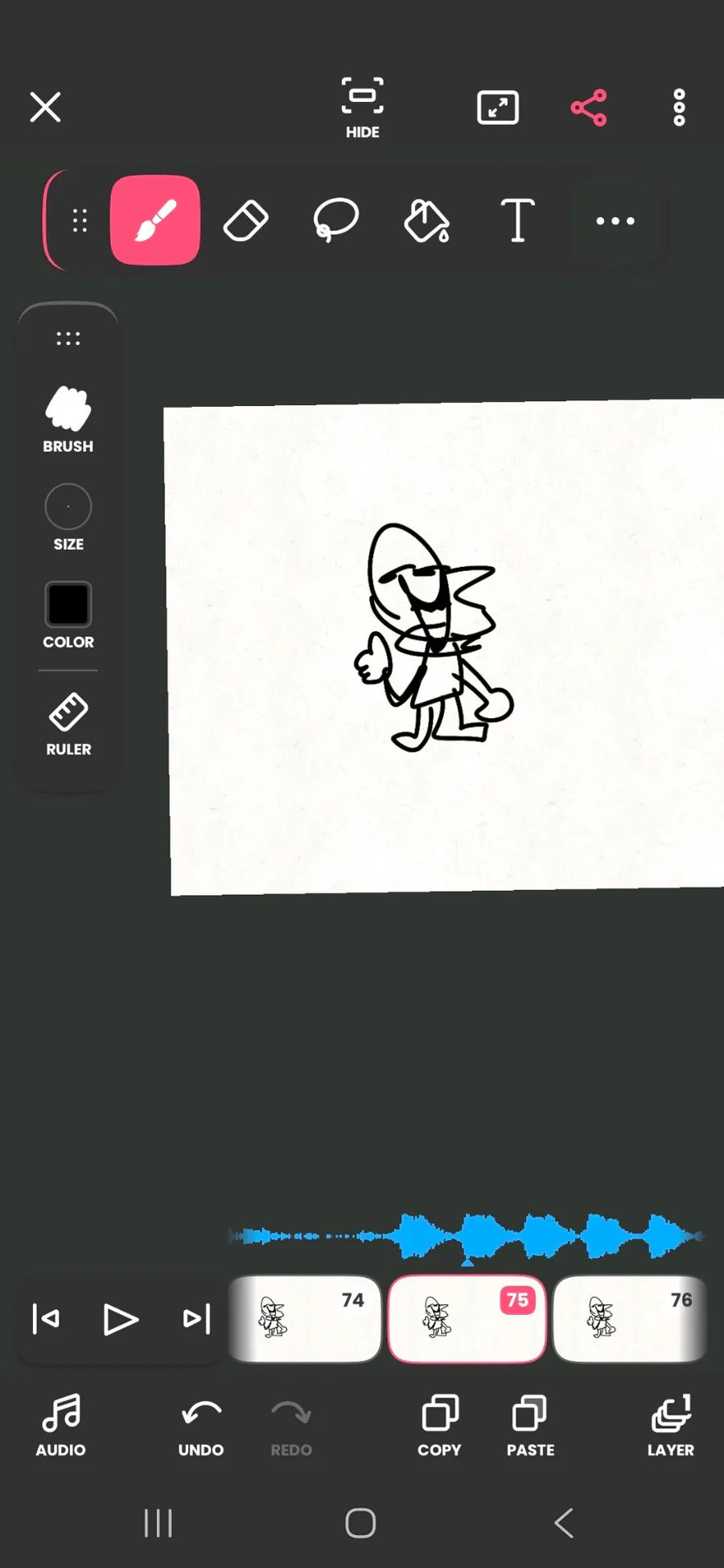Open the black COLOR swatch

click(68, 613)
